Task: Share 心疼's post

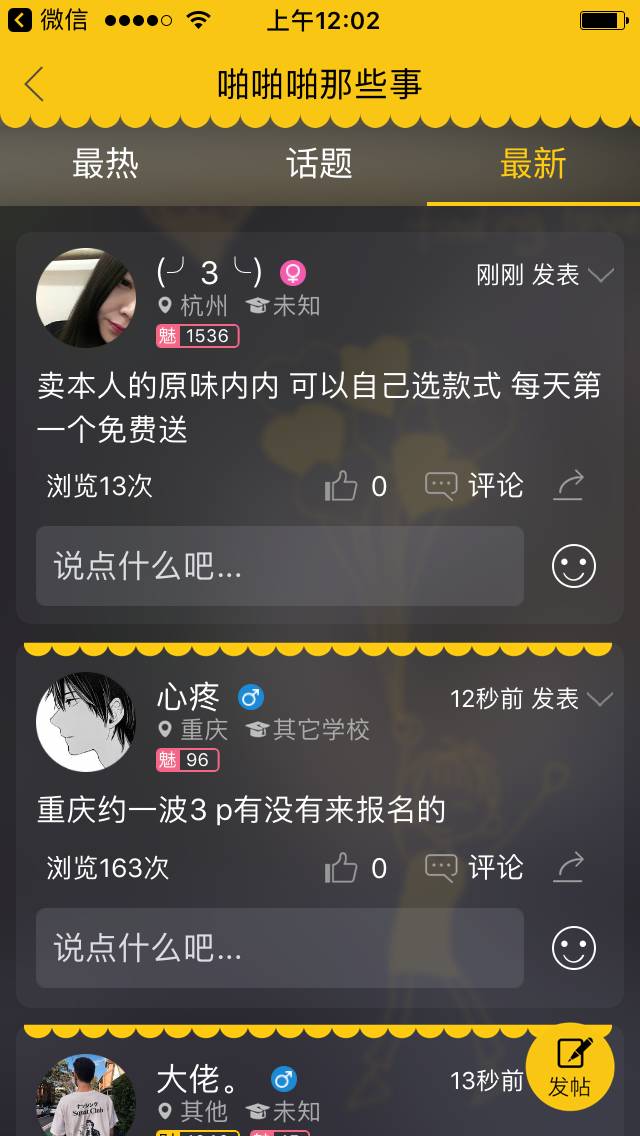Action: pyautogui.click(x=569, y=867)
